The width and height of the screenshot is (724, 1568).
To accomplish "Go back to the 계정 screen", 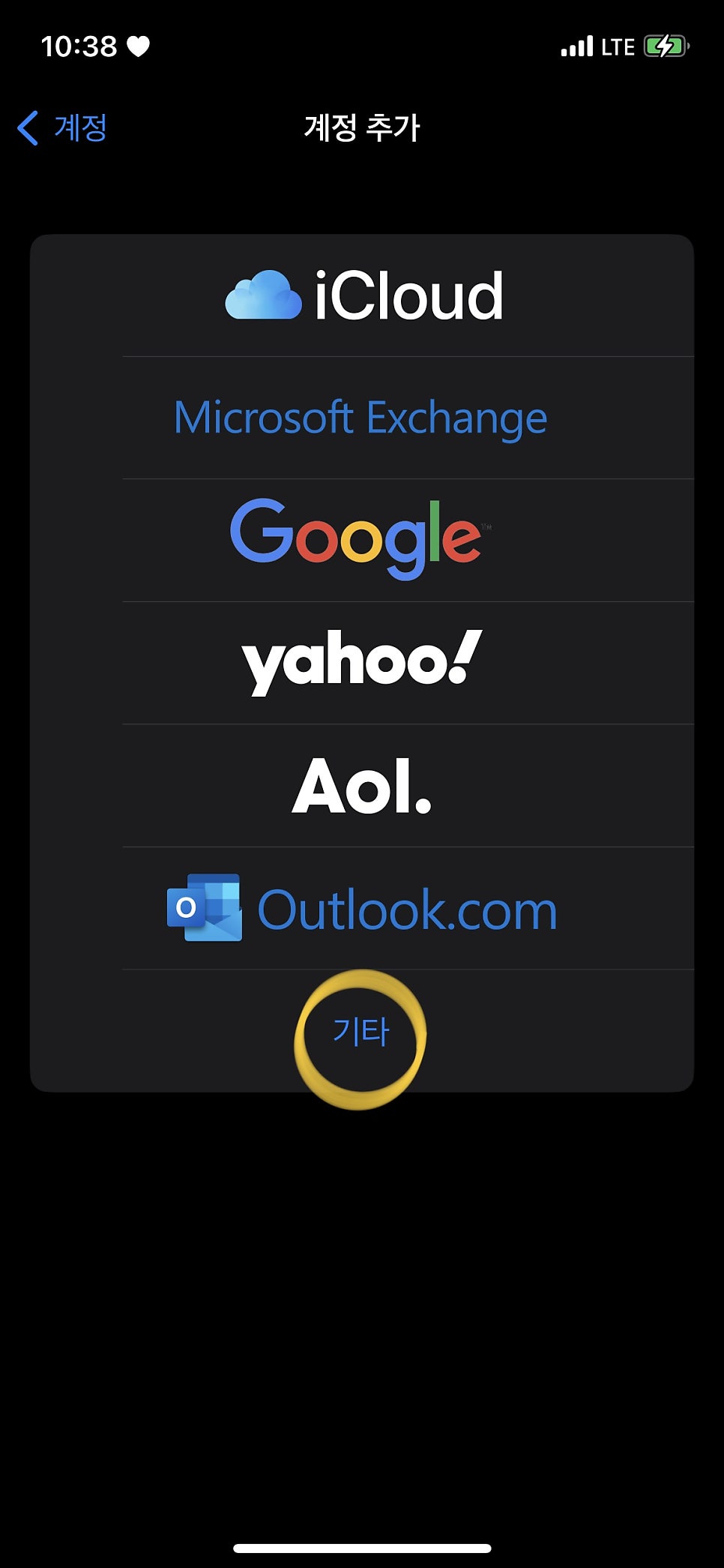I will pos(62,127).
